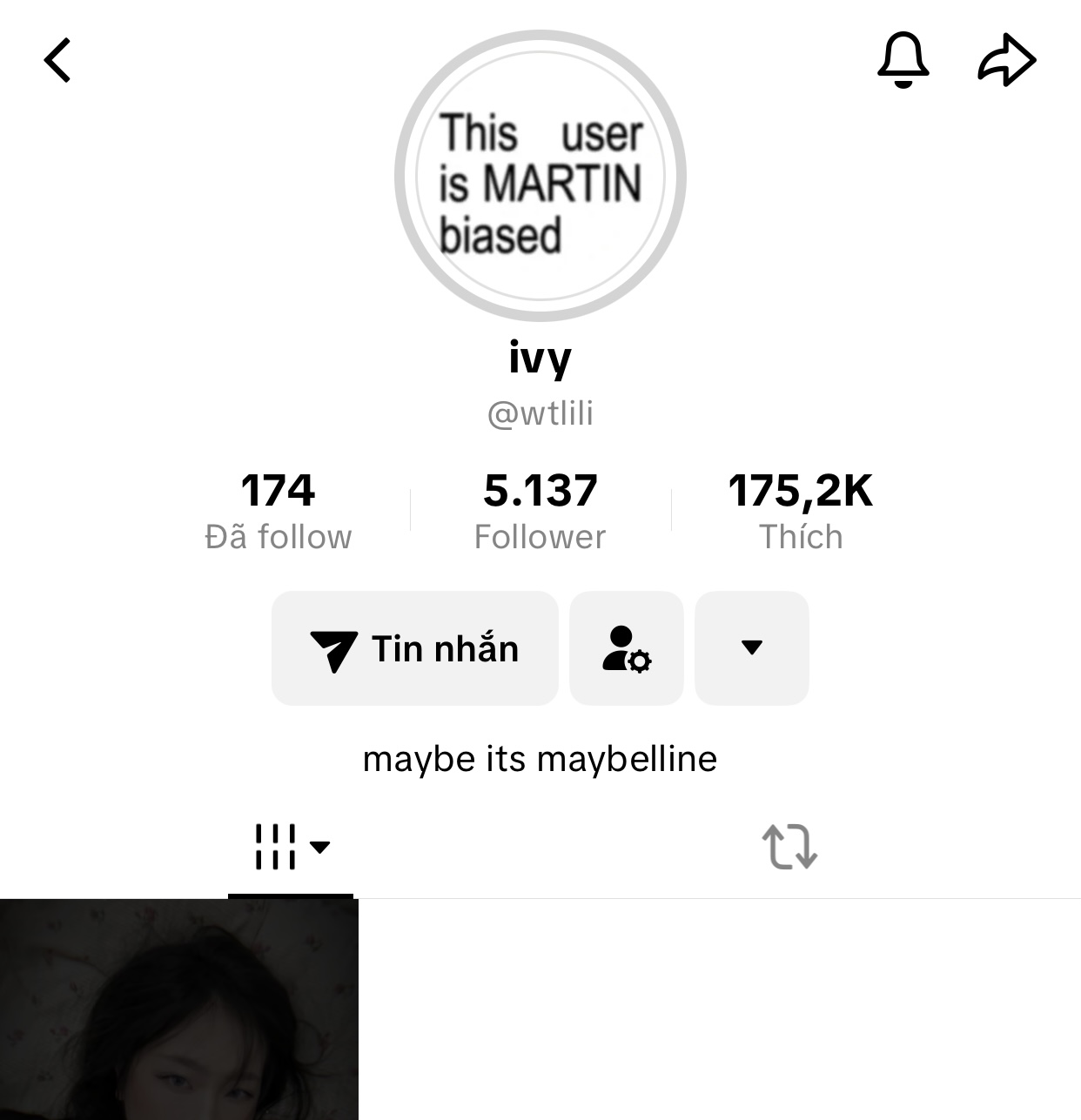Share ivy's profile using the arrow icon

tap(1007, 60)
